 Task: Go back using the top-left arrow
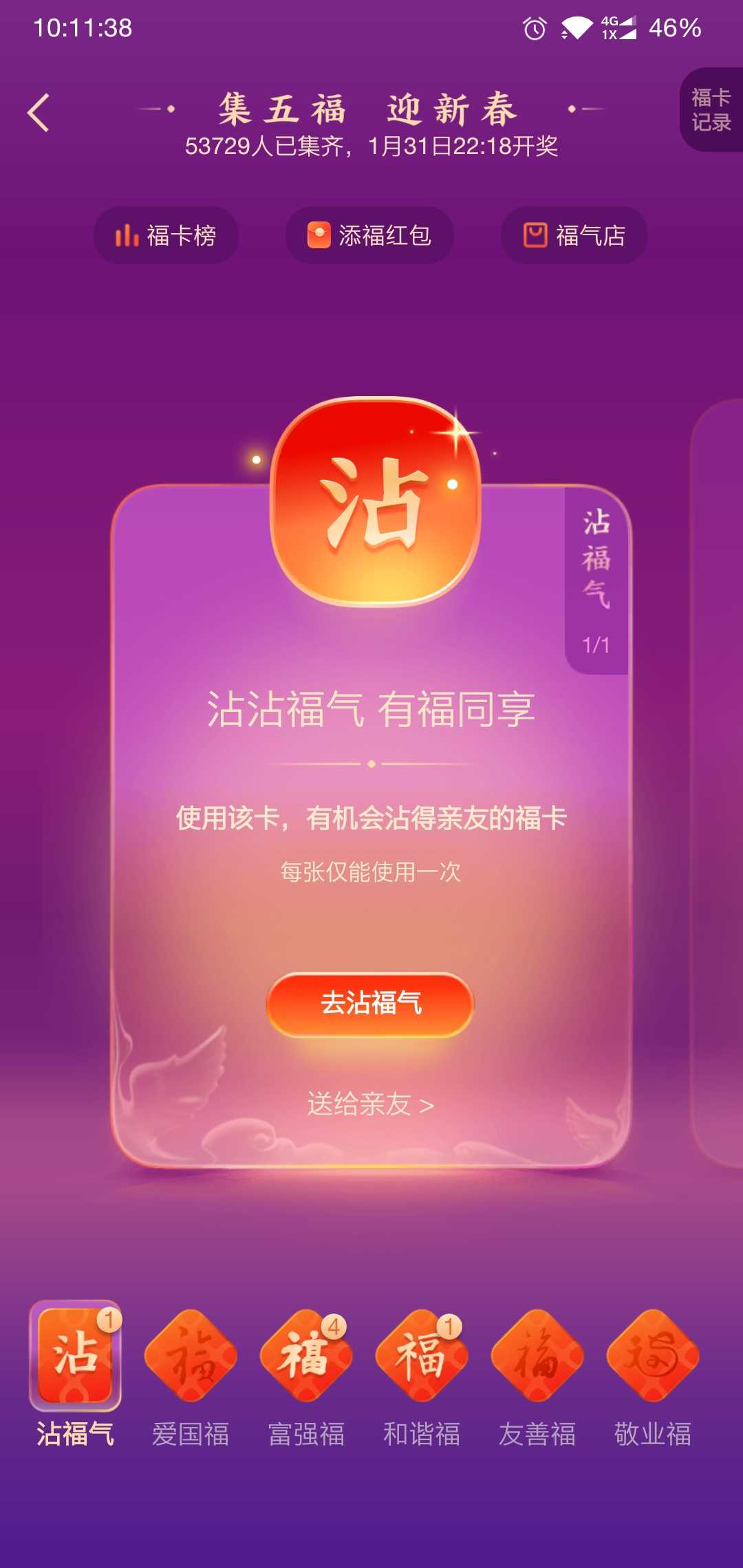[x=39, y=112]
